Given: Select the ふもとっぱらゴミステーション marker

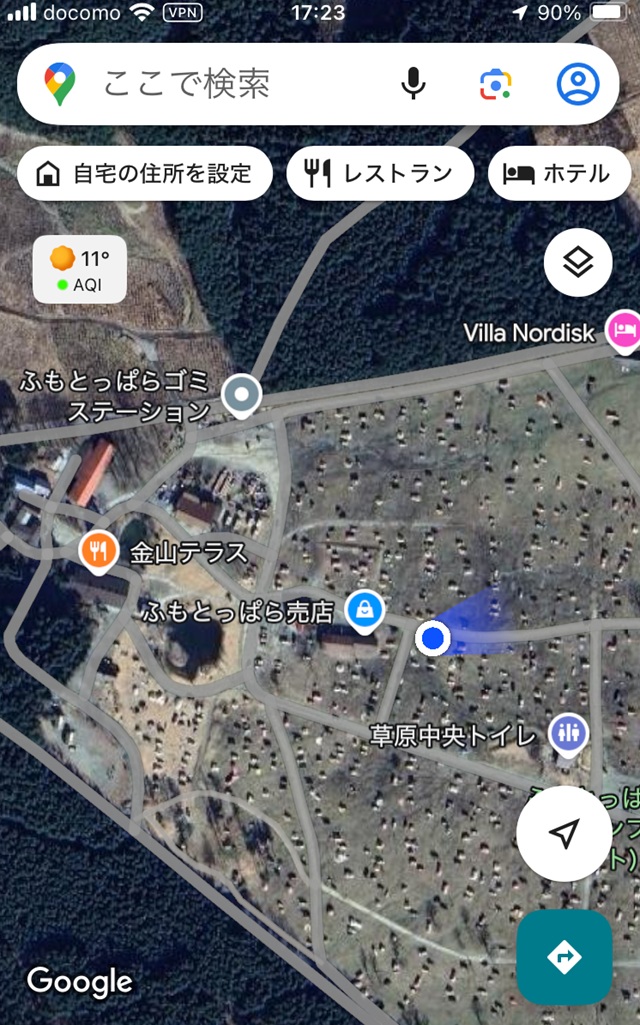Looking at the screenshot, I should (241, 395).
